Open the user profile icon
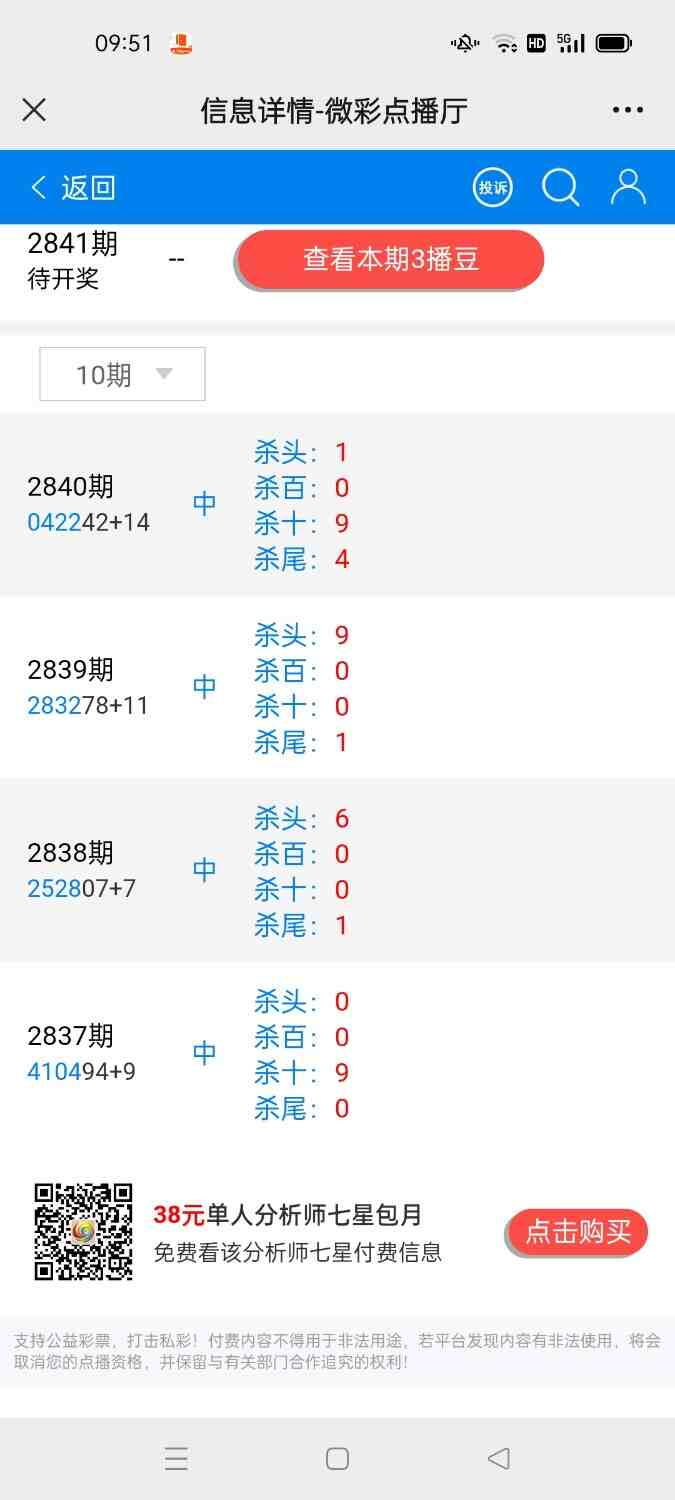This screenshot has width=675, height=1500. click(x=628, y=187)
